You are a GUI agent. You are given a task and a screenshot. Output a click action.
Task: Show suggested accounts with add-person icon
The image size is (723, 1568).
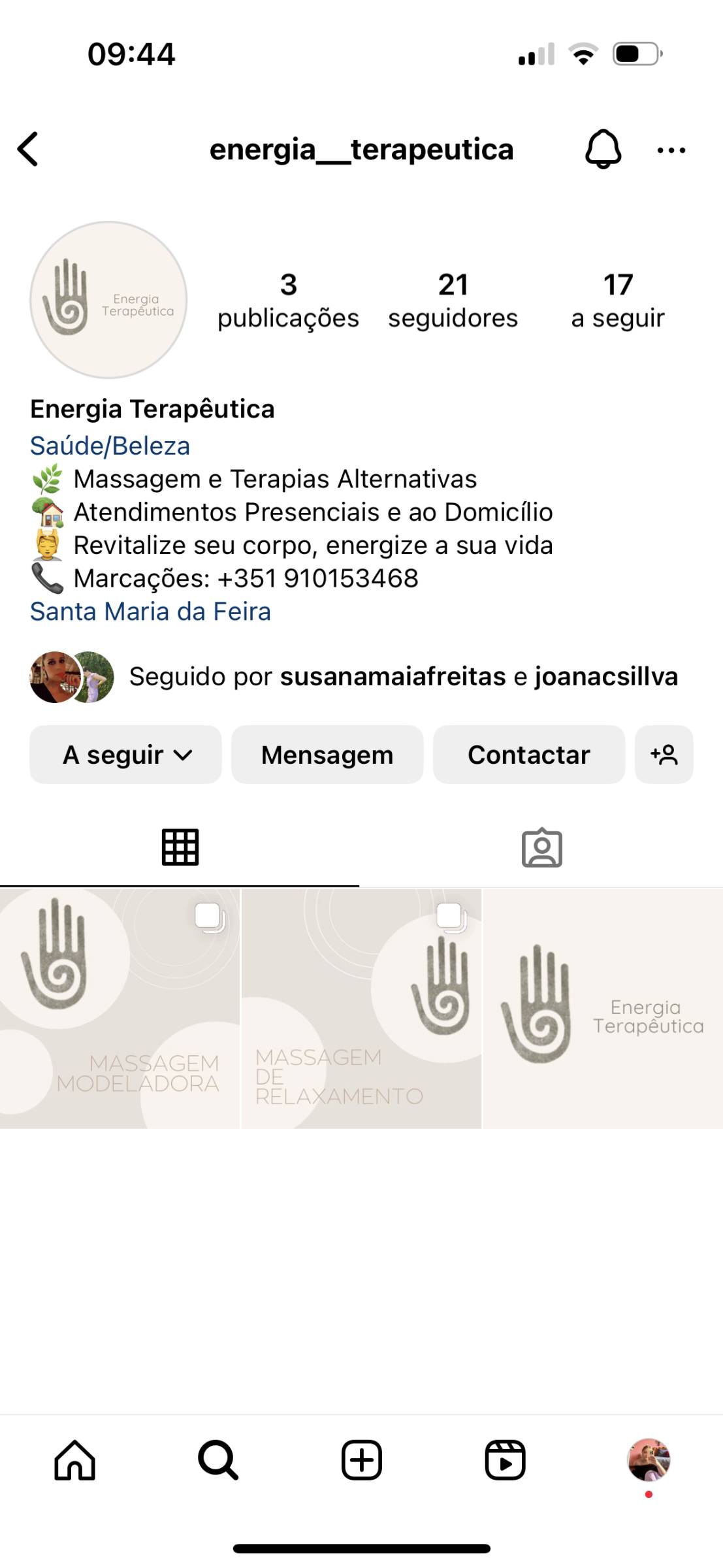664,755
